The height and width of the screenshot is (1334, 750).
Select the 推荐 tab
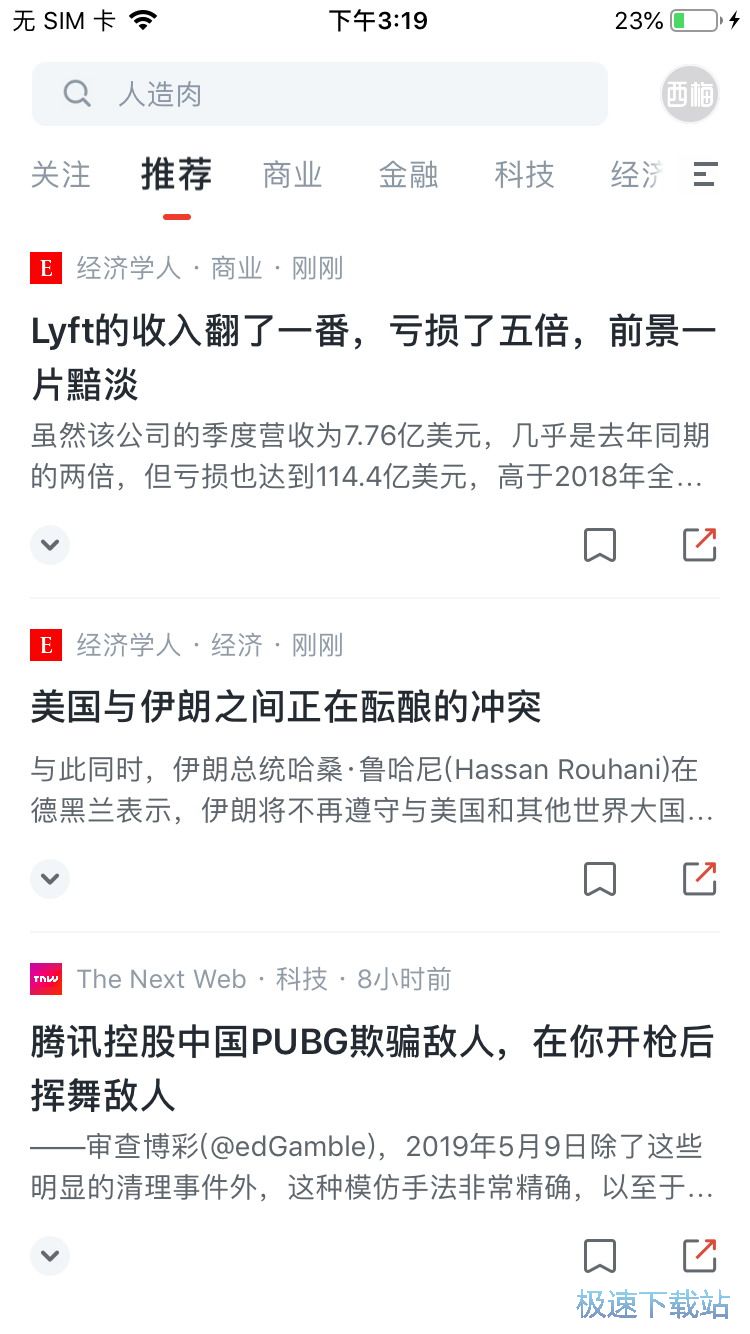click(x=176, y=175)
